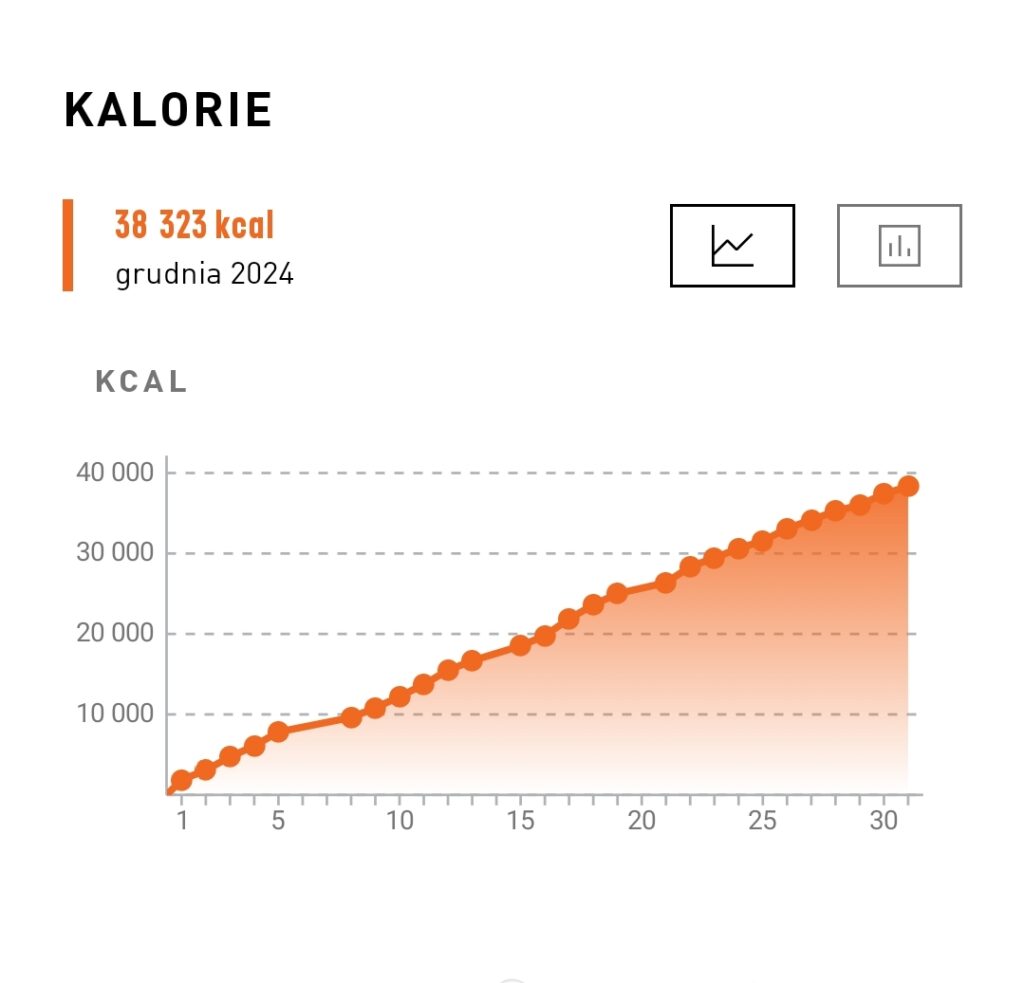1024x983 pixels.
Task: Switch to line chart view
Action: pyautogui.click(x=732, y=246)
